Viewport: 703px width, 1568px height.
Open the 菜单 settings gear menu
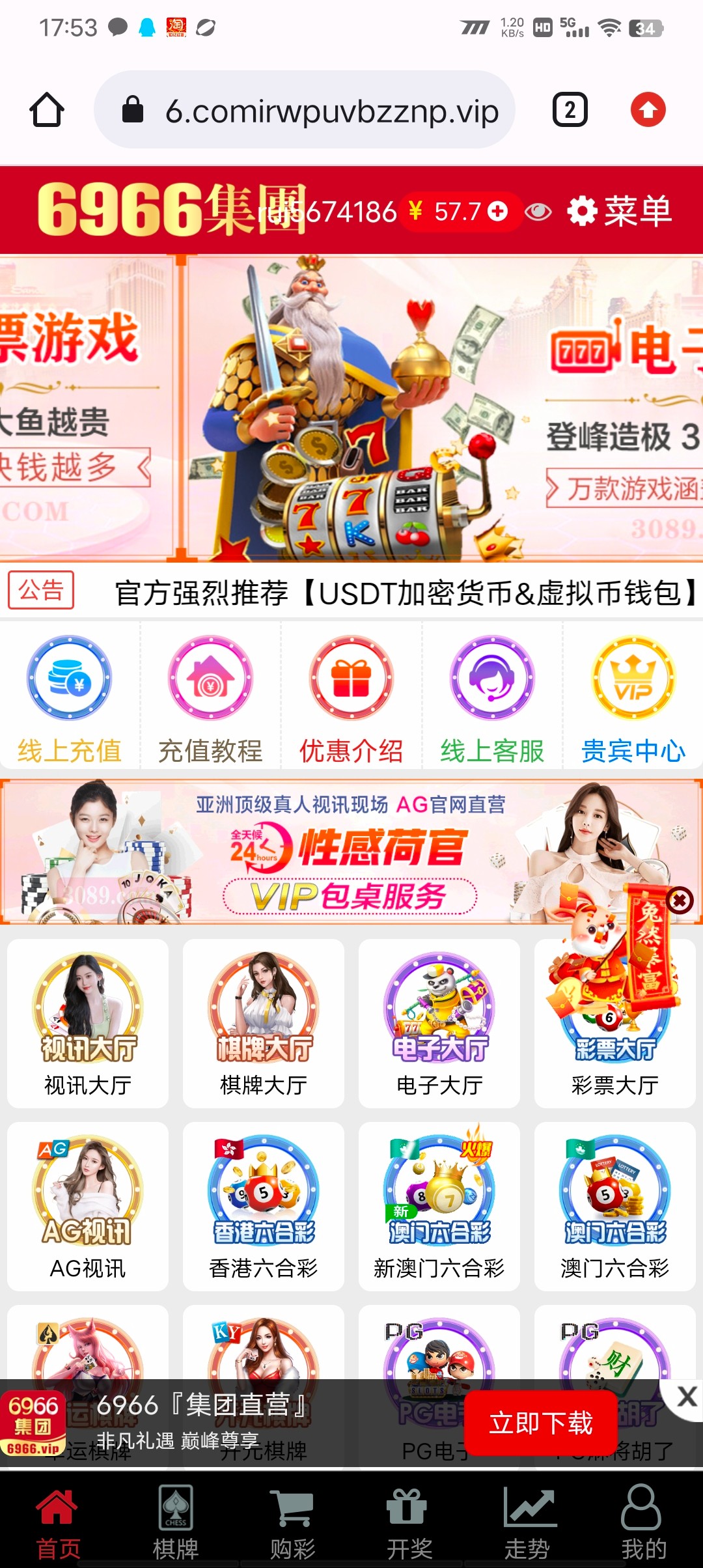click(583, 211)
